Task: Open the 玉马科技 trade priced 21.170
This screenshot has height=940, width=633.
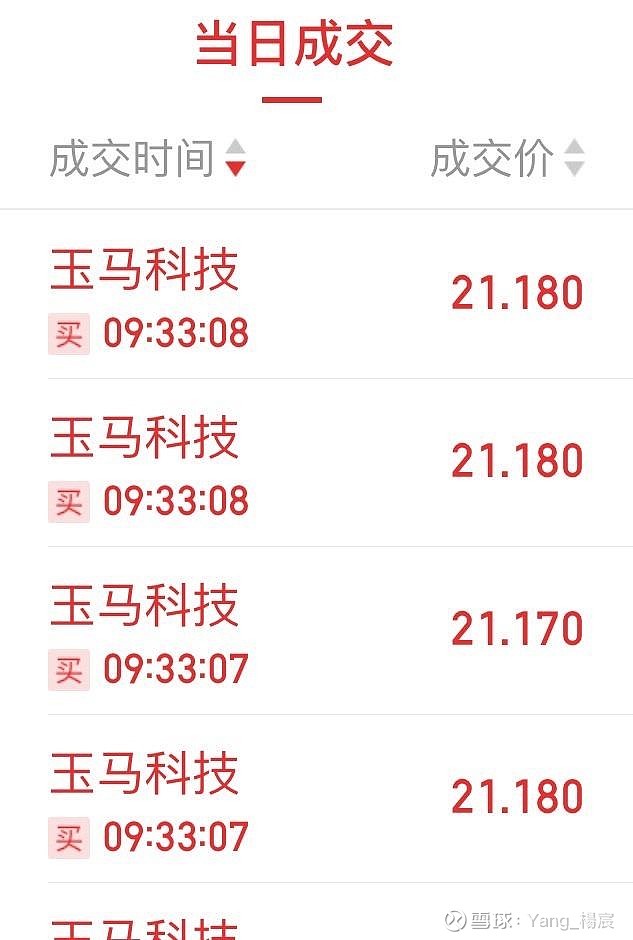Action: [316, 631]
